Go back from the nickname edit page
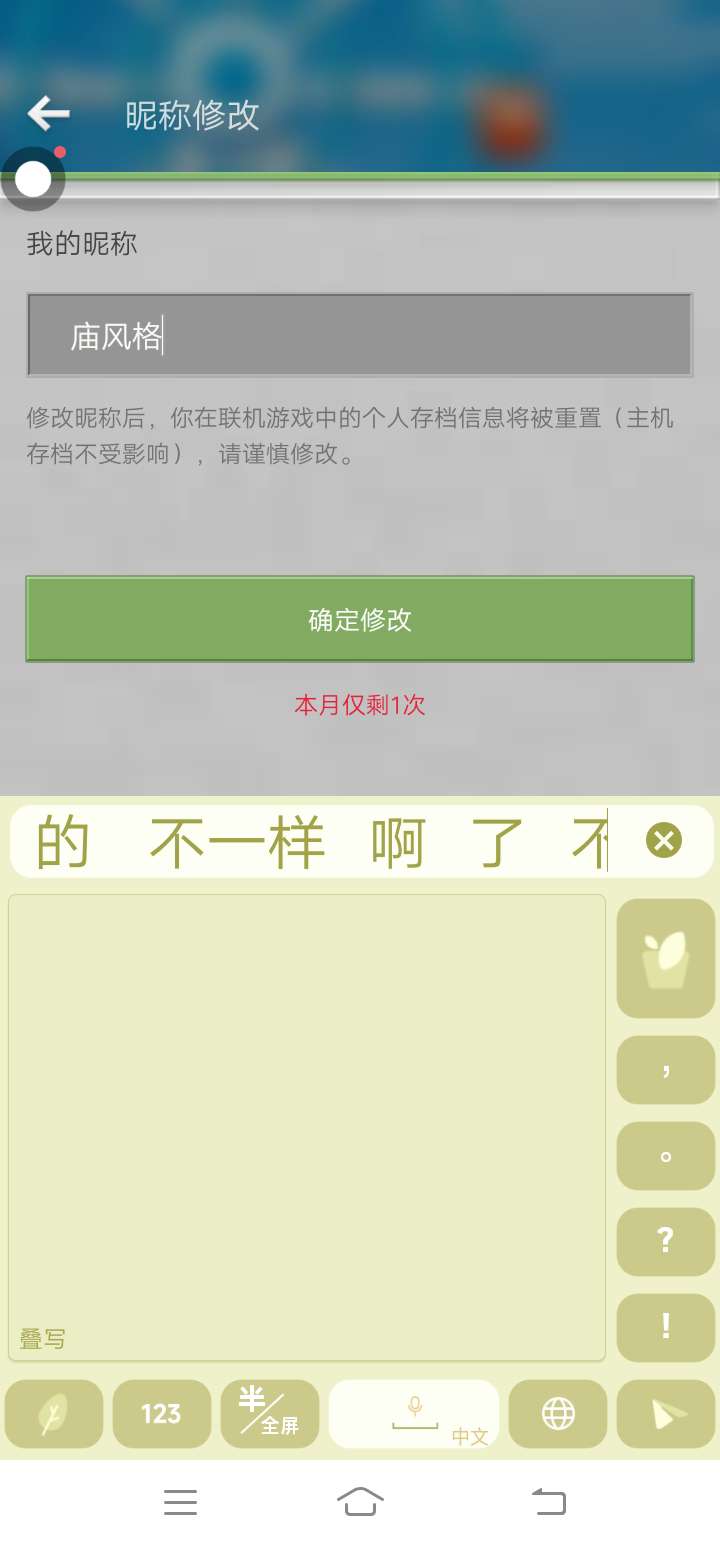 click(48, 114)
